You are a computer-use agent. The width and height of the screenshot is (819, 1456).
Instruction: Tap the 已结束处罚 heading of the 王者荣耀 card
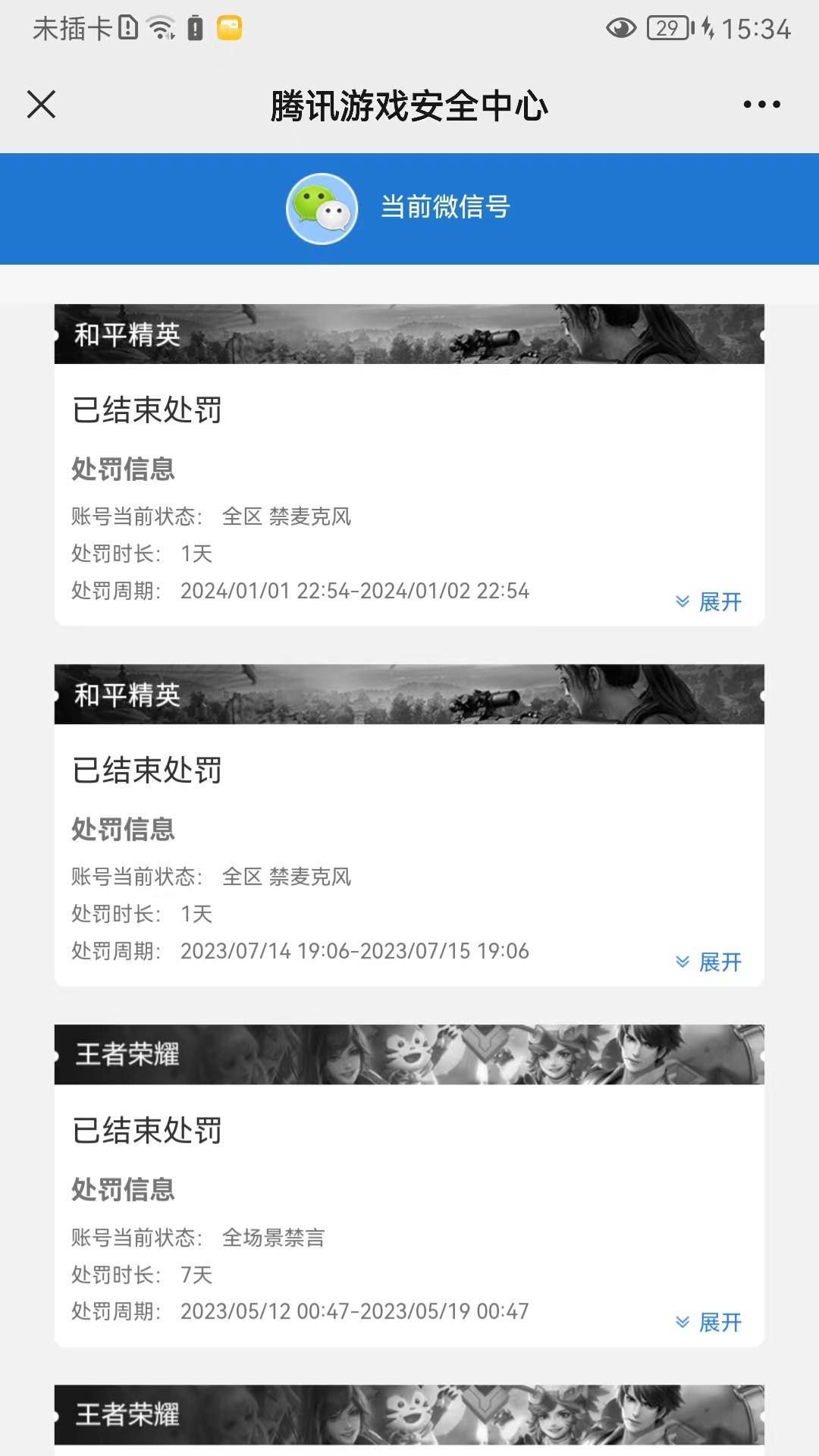click(149, 1130)
